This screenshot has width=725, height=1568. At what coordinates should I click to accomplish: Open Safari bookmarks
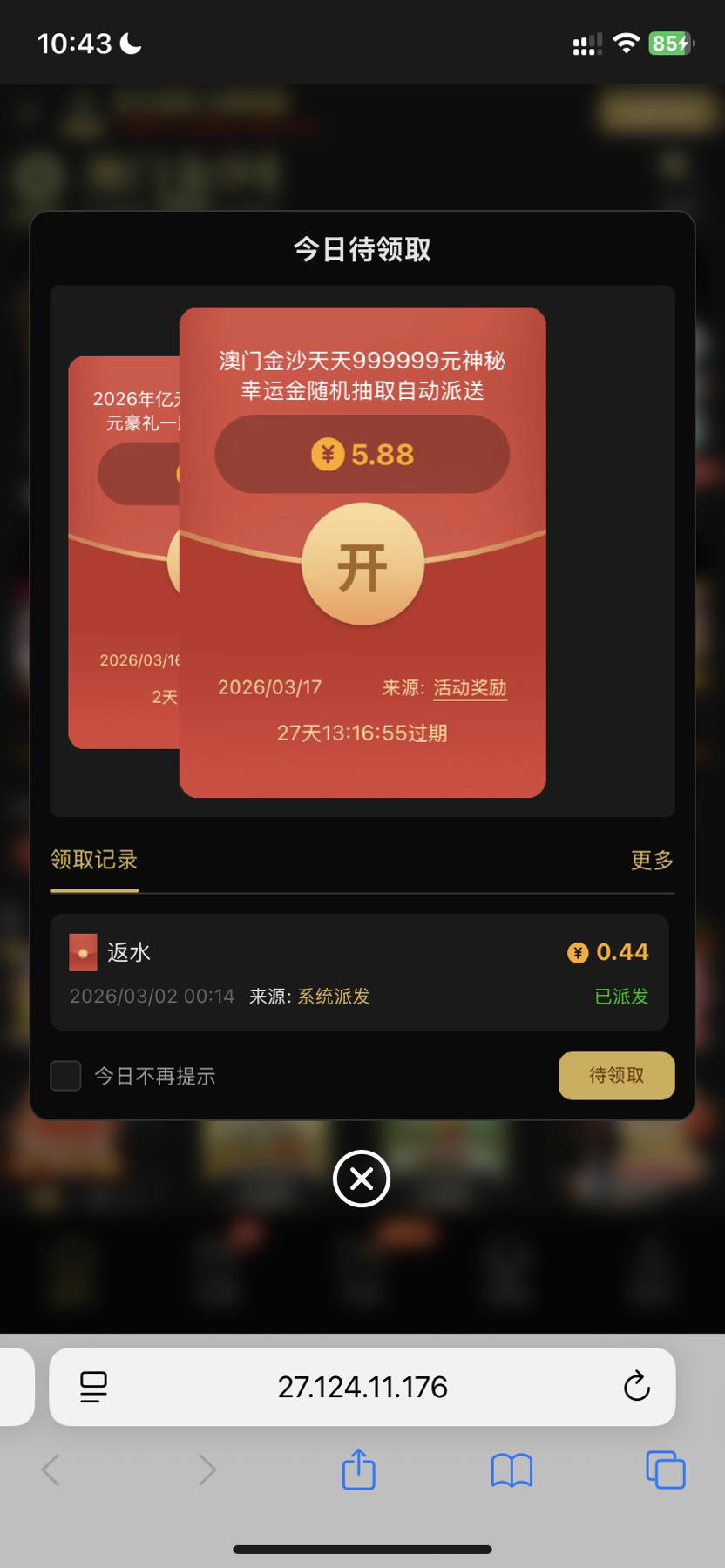[512, 1470]
